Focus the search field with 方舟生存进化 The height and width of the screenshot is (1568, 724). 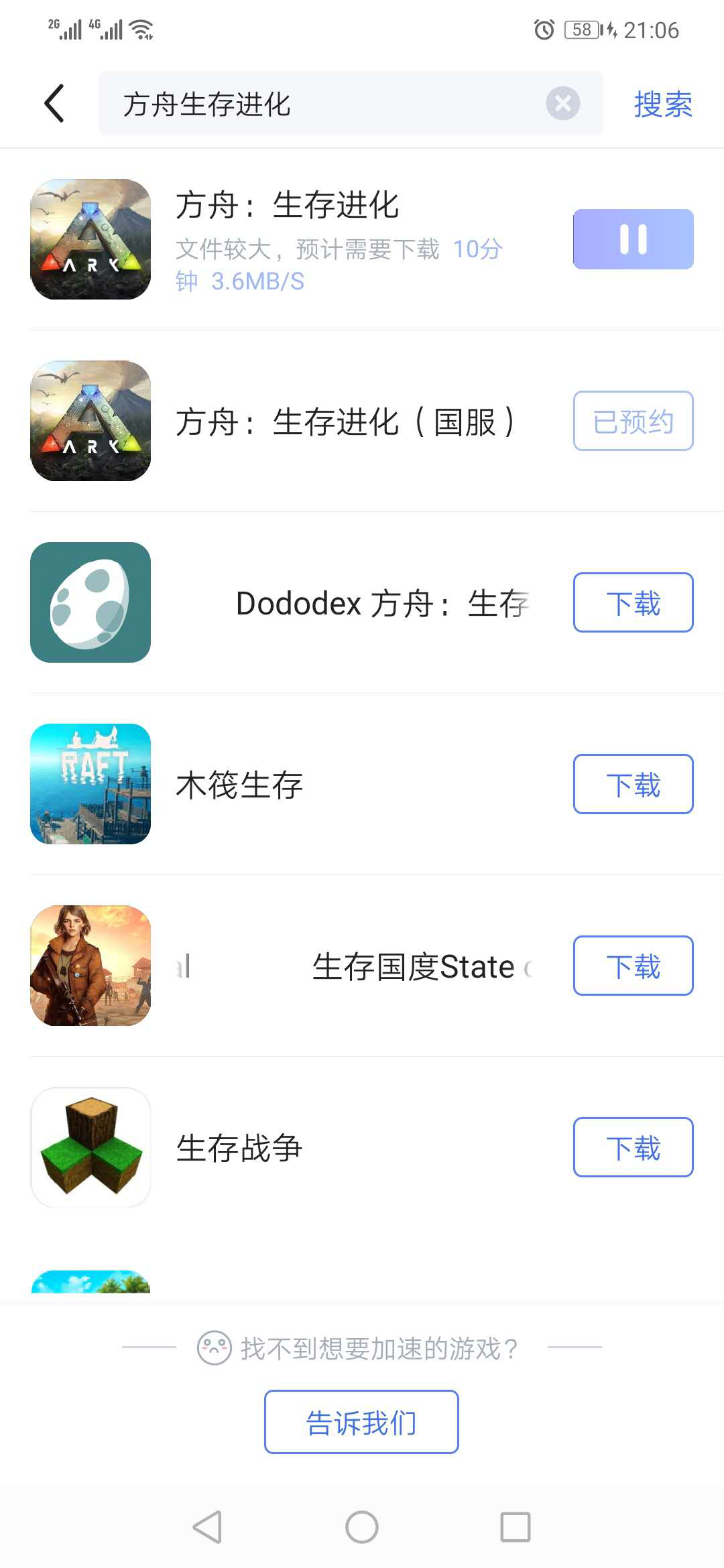[x=322, y=104]
